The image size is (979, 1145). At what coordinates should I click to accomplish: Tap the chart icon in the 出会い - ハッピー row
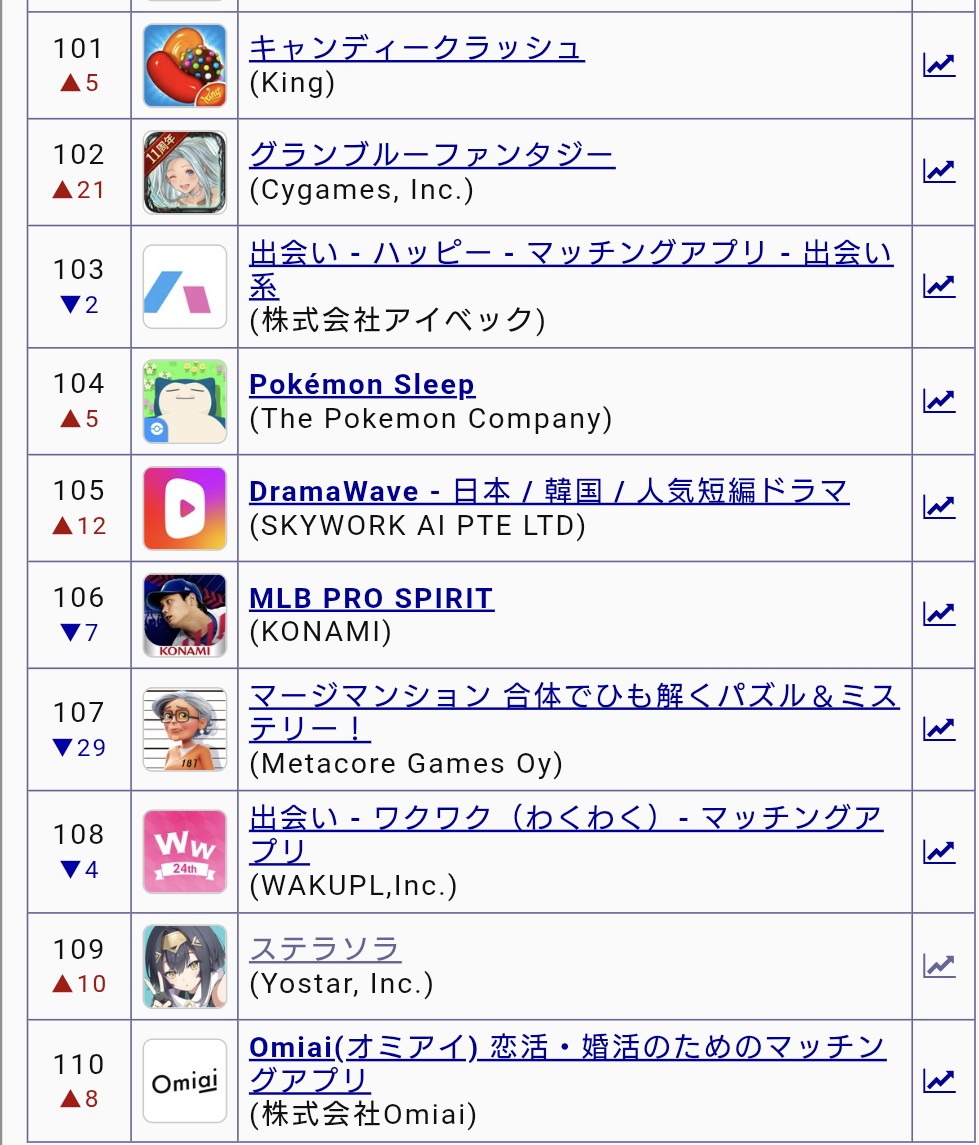(x=938, y=286)
